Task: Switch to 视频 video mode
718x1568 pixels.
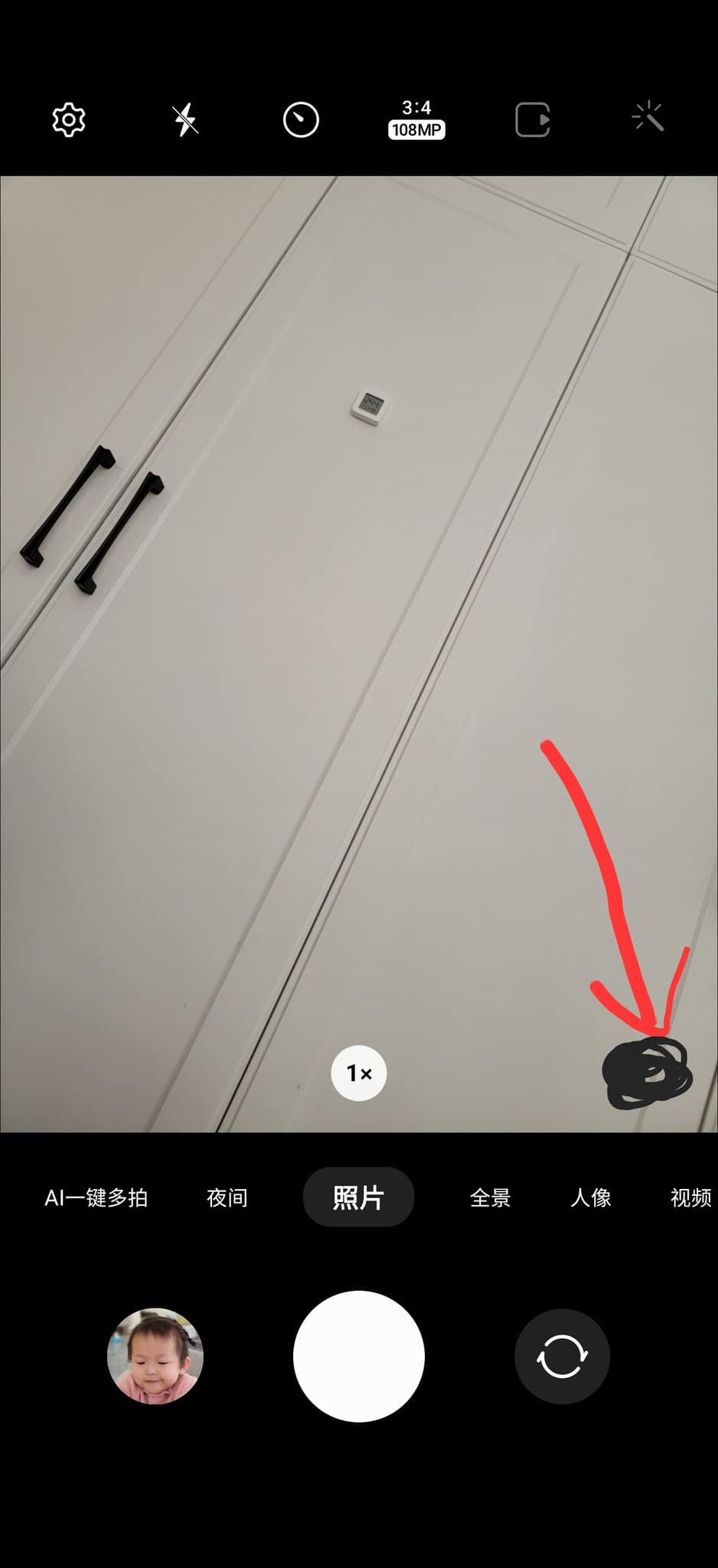Action: coord(692,1197)
